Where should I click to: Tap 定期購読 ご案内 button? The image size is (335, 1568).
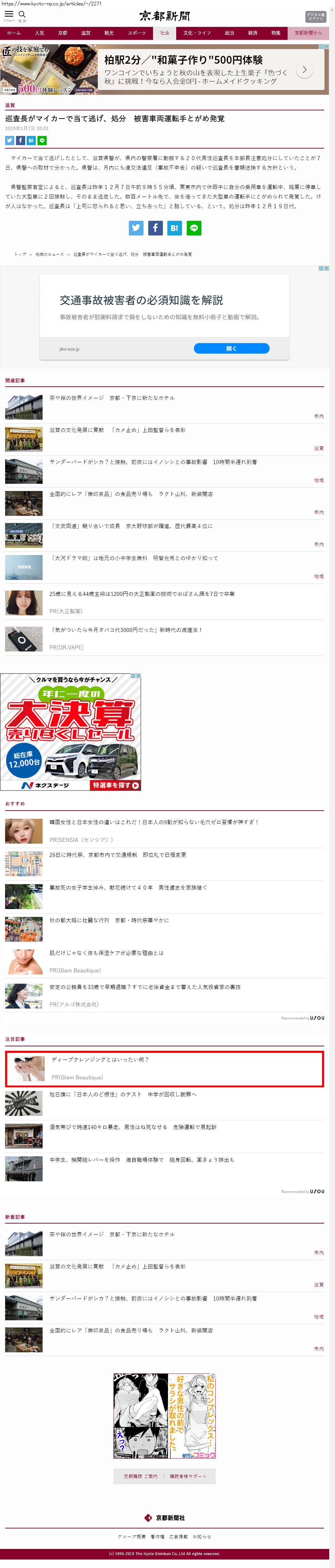[140, 1475]
